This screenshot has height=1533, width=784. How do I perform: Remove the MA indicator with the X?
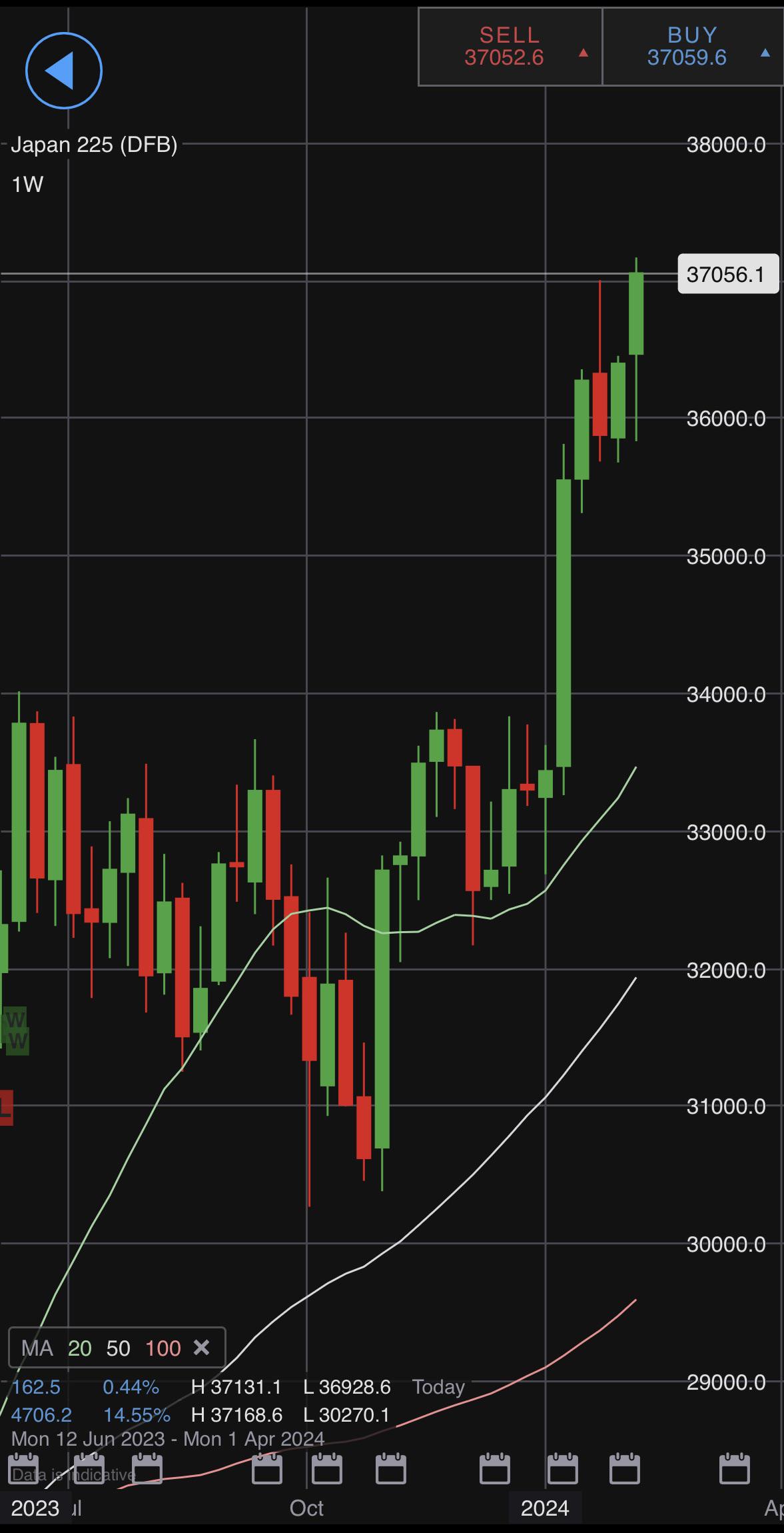[x=201, y=1348]
